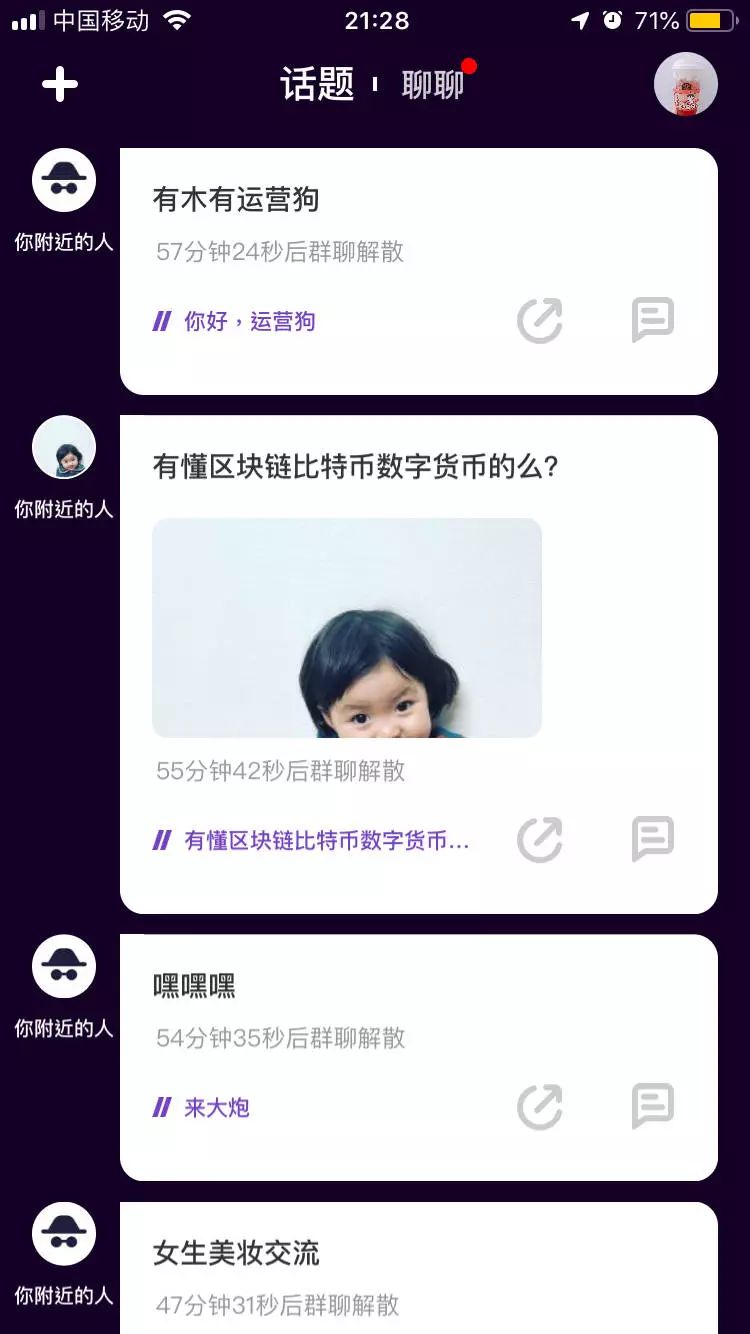Share the 有木有运营狗 topic

pyautogui.click(x=540, y=321)
